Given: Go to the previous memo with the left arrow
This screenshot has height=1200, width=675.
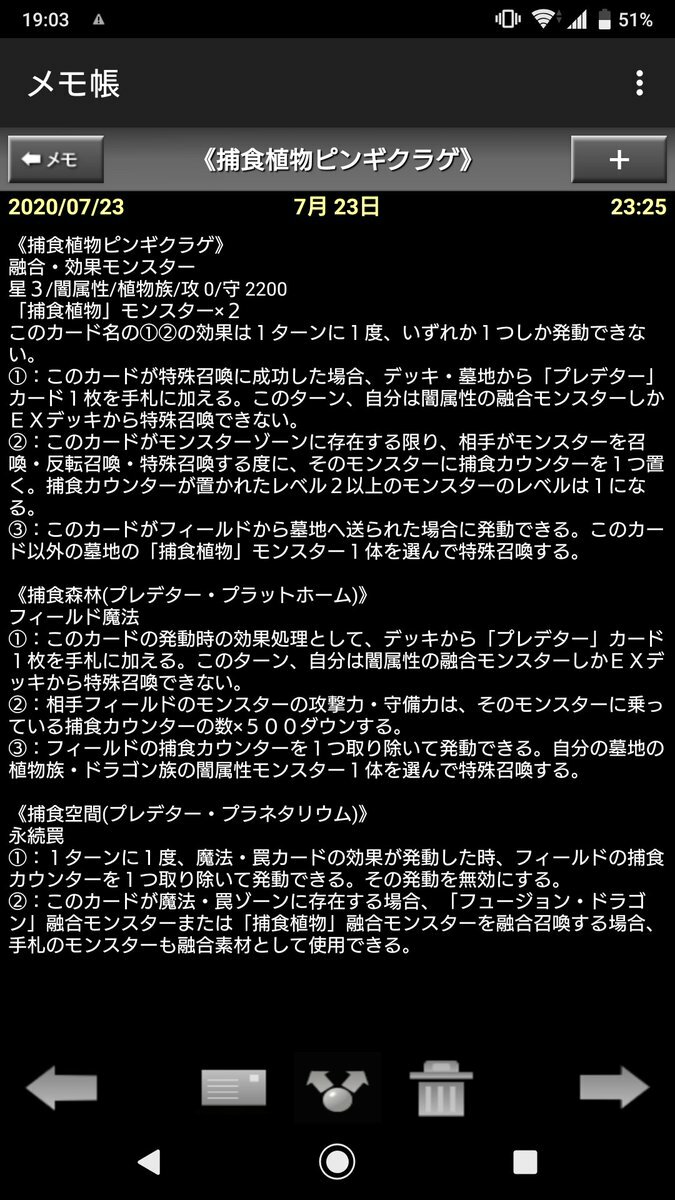Looking at the screenshot, I should coord(62,1087).
